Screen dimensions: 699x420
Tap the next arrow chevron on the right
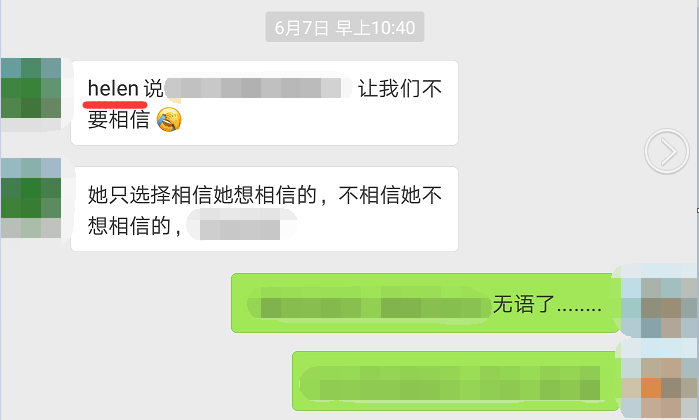click(x=664, y=152)
